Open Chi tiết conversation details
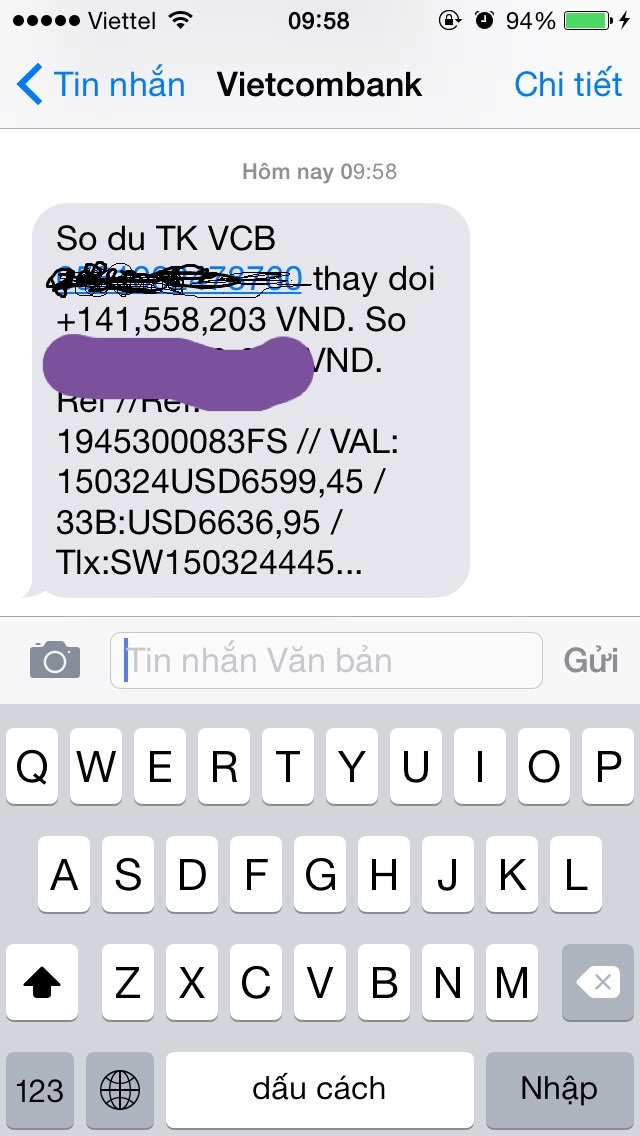 pos(567,85)
